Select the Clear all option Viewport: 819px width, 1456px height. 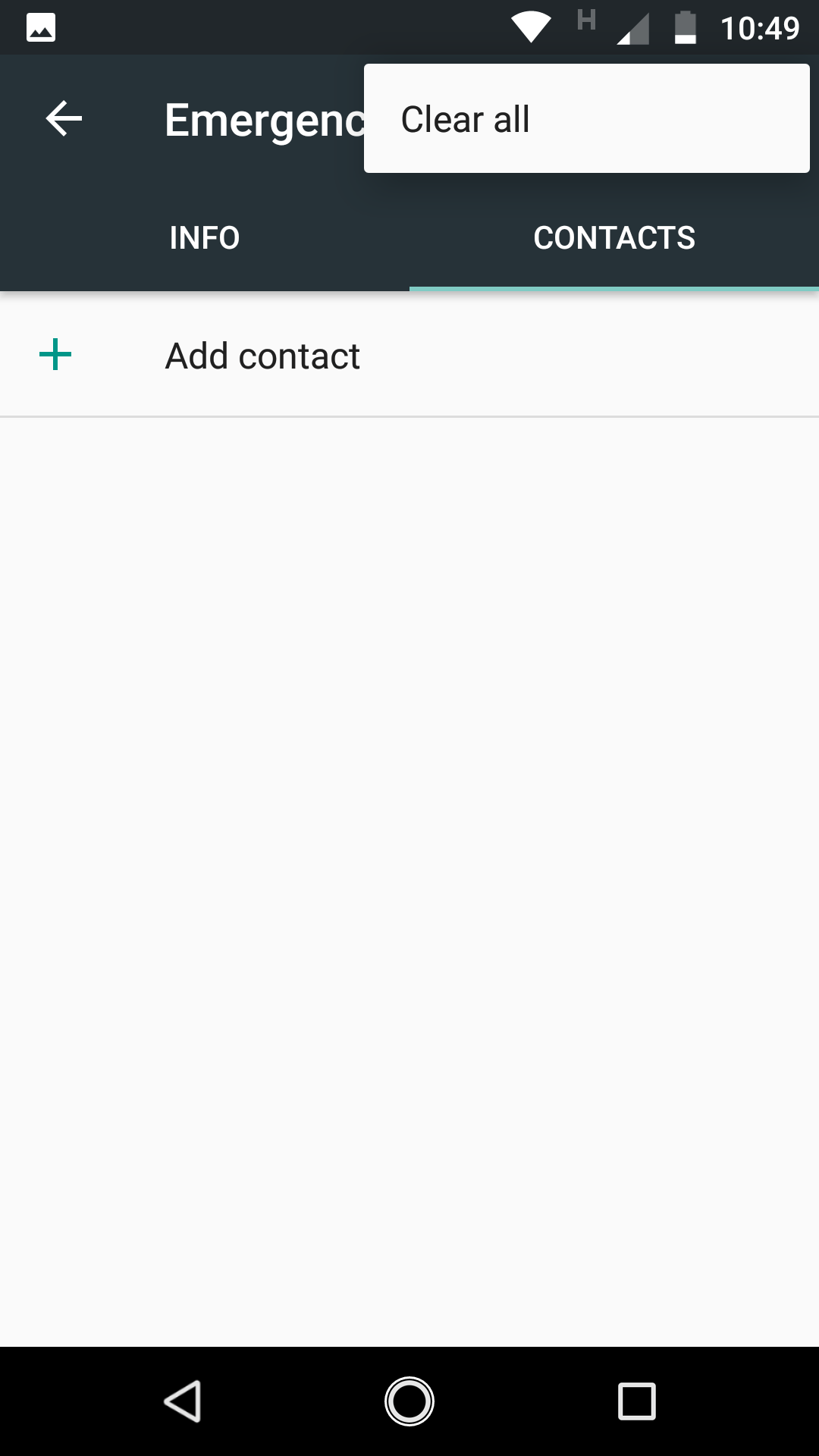tap(586, 119)
